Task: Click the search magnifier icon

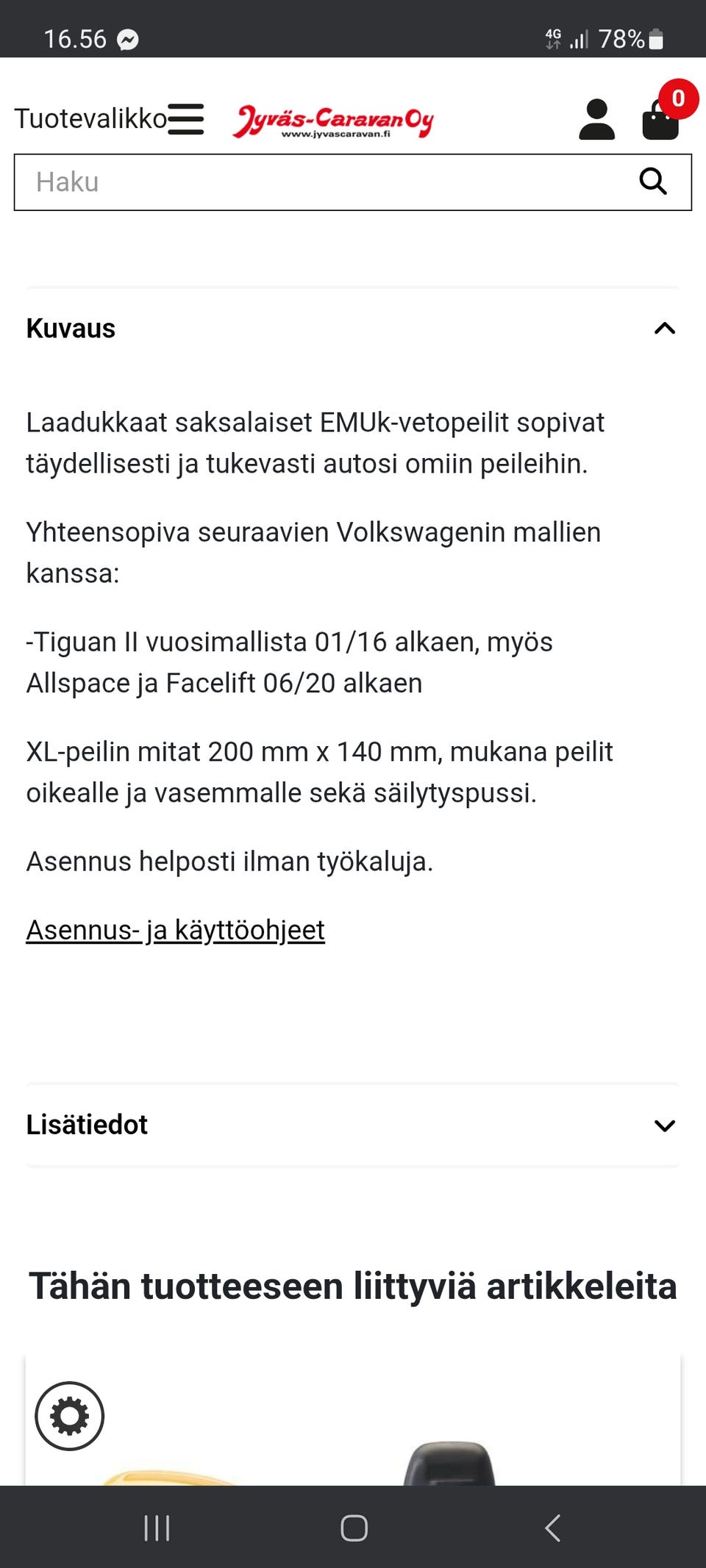Action: click(x=653, y=182)
